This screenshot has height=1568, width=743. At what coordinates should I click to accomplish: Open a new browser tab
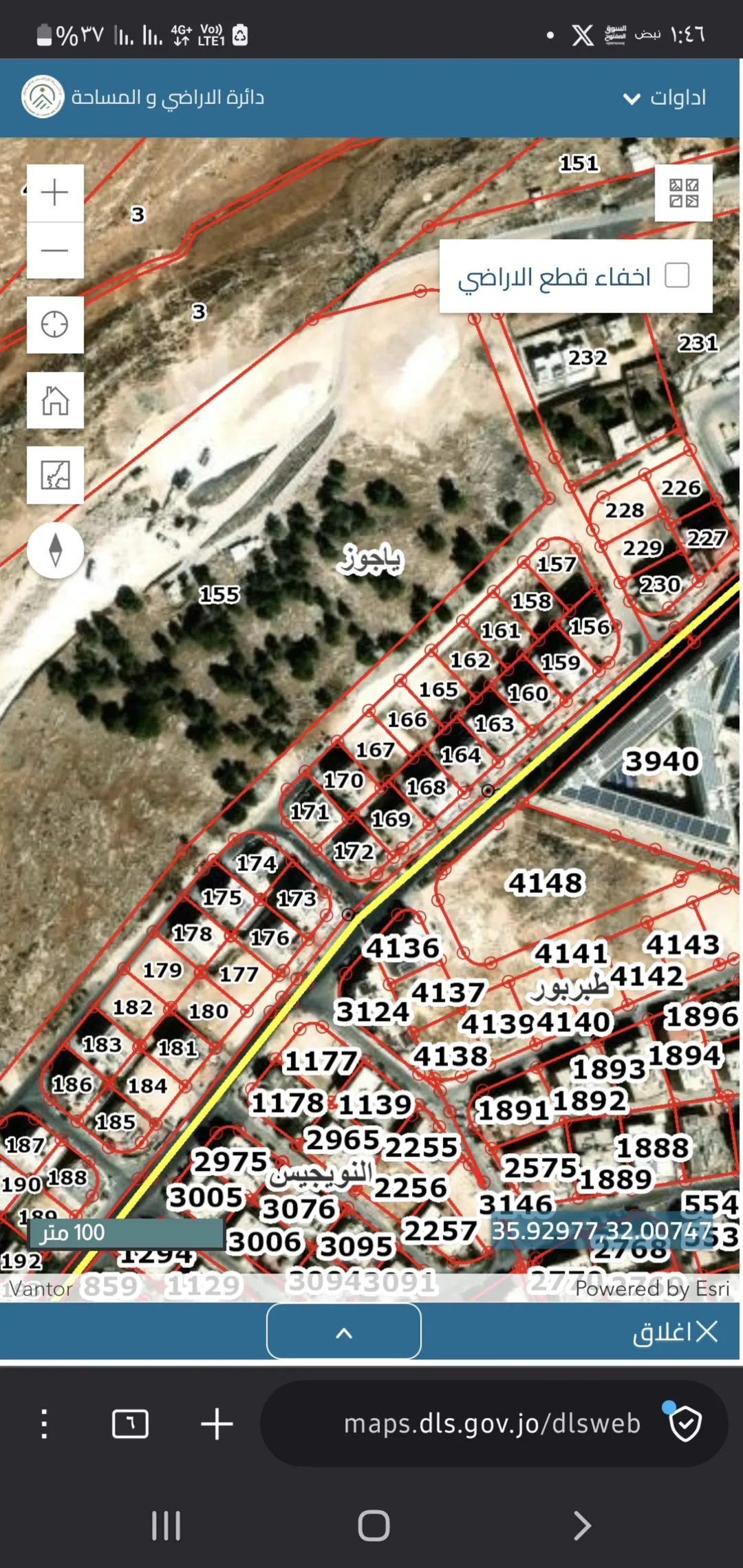click(217, 1424)
